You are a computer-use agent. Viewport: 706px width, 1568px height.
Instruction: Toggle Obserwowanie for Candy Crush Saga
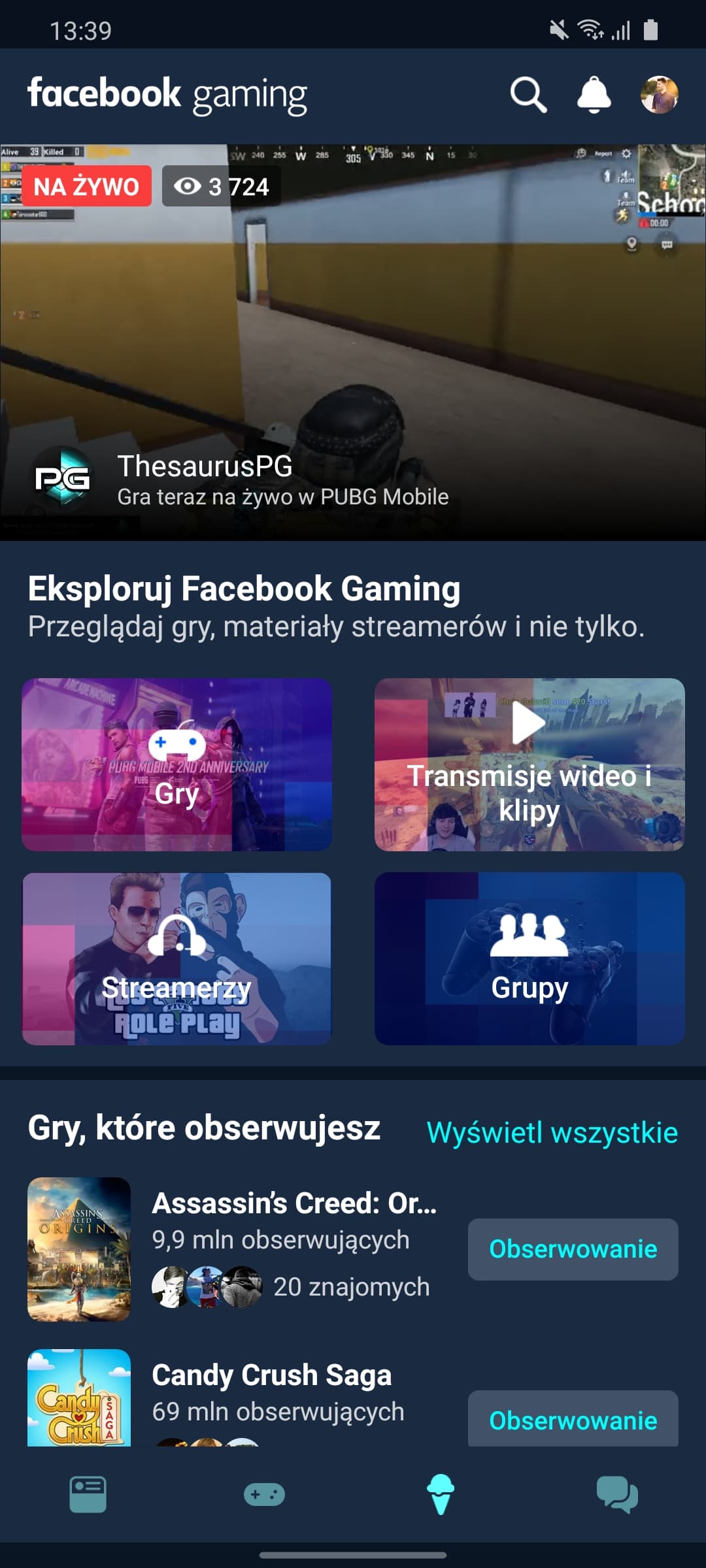tap(573, 1419)
